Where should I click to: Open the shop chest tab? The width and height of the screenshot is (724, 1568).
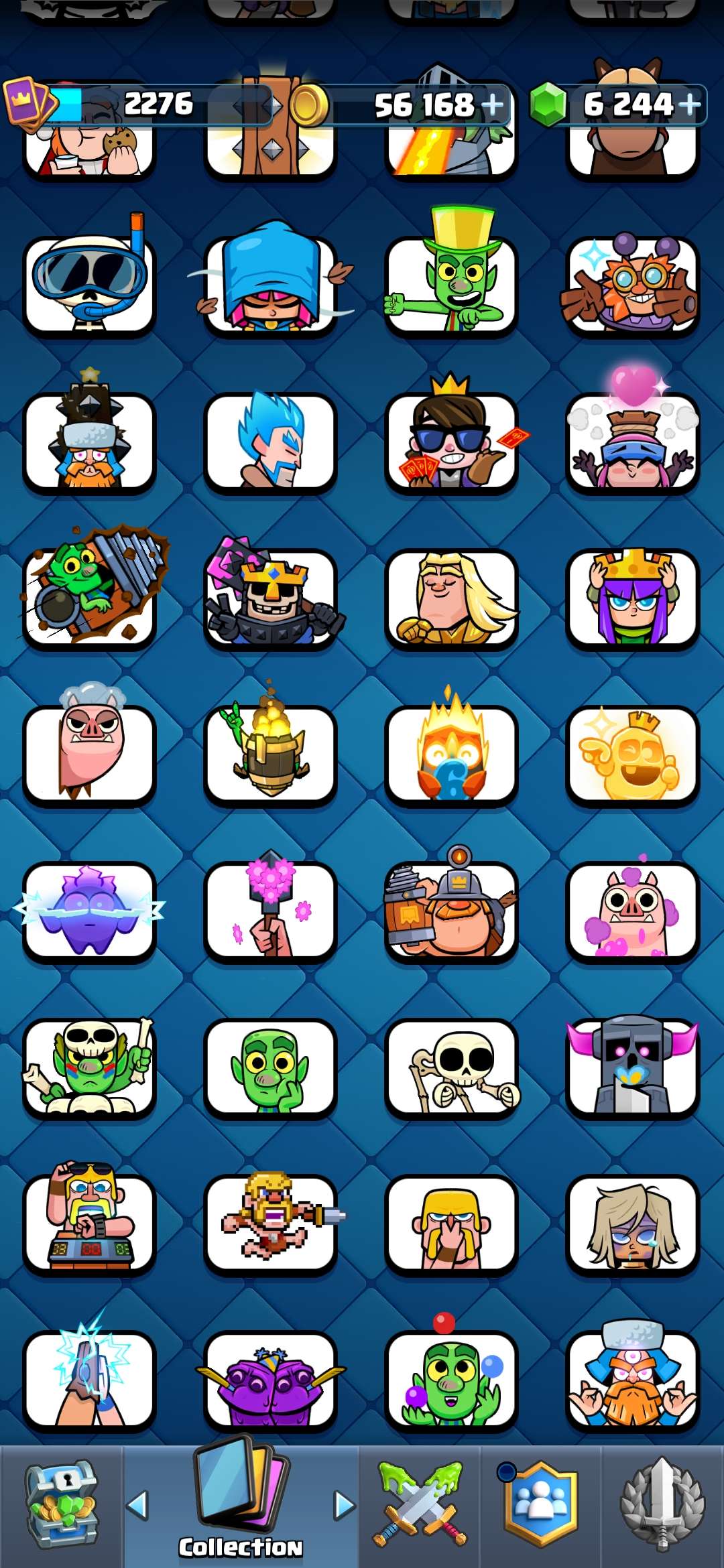tap(61, 1506)
